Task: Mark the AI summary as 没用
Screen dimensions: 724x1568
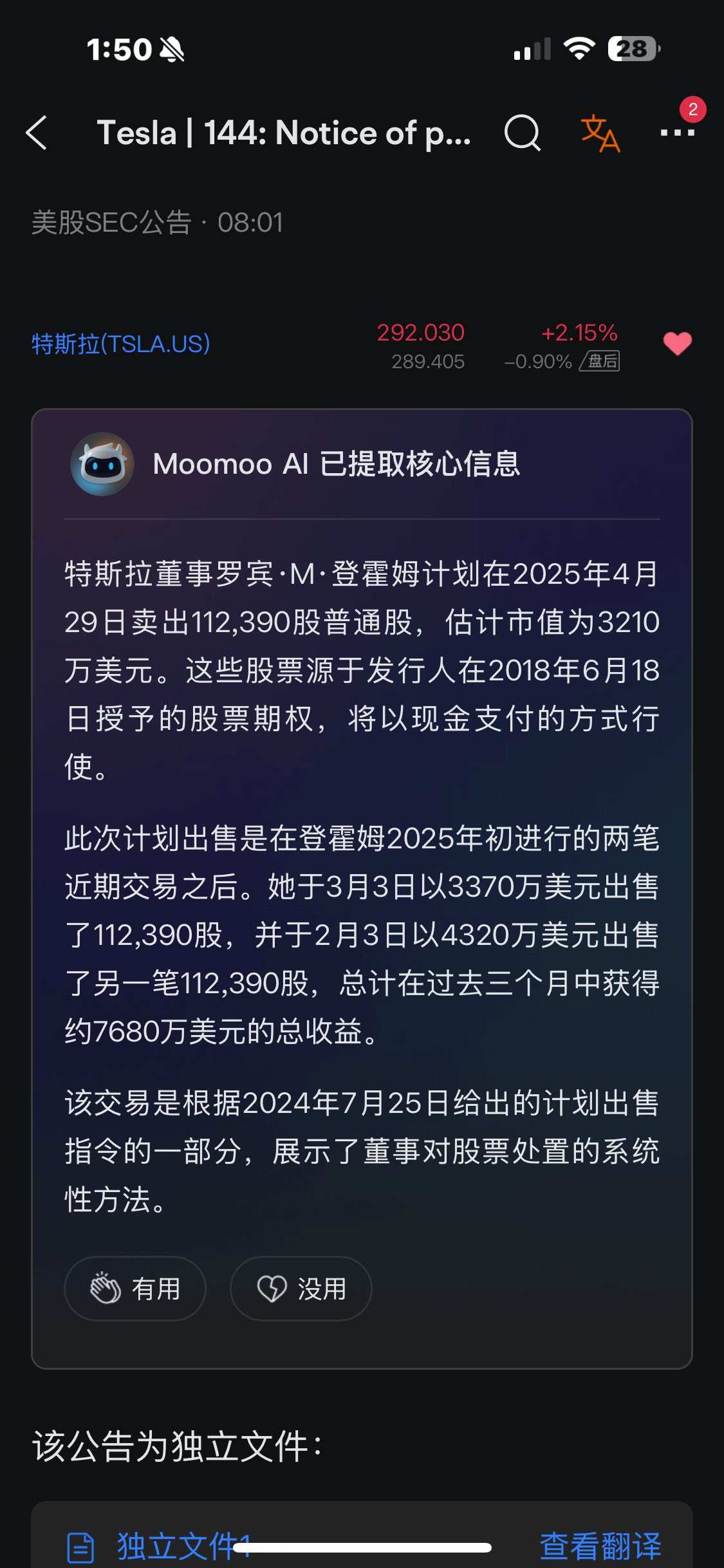Action: pyautogui.click(x=301, y=1289)
